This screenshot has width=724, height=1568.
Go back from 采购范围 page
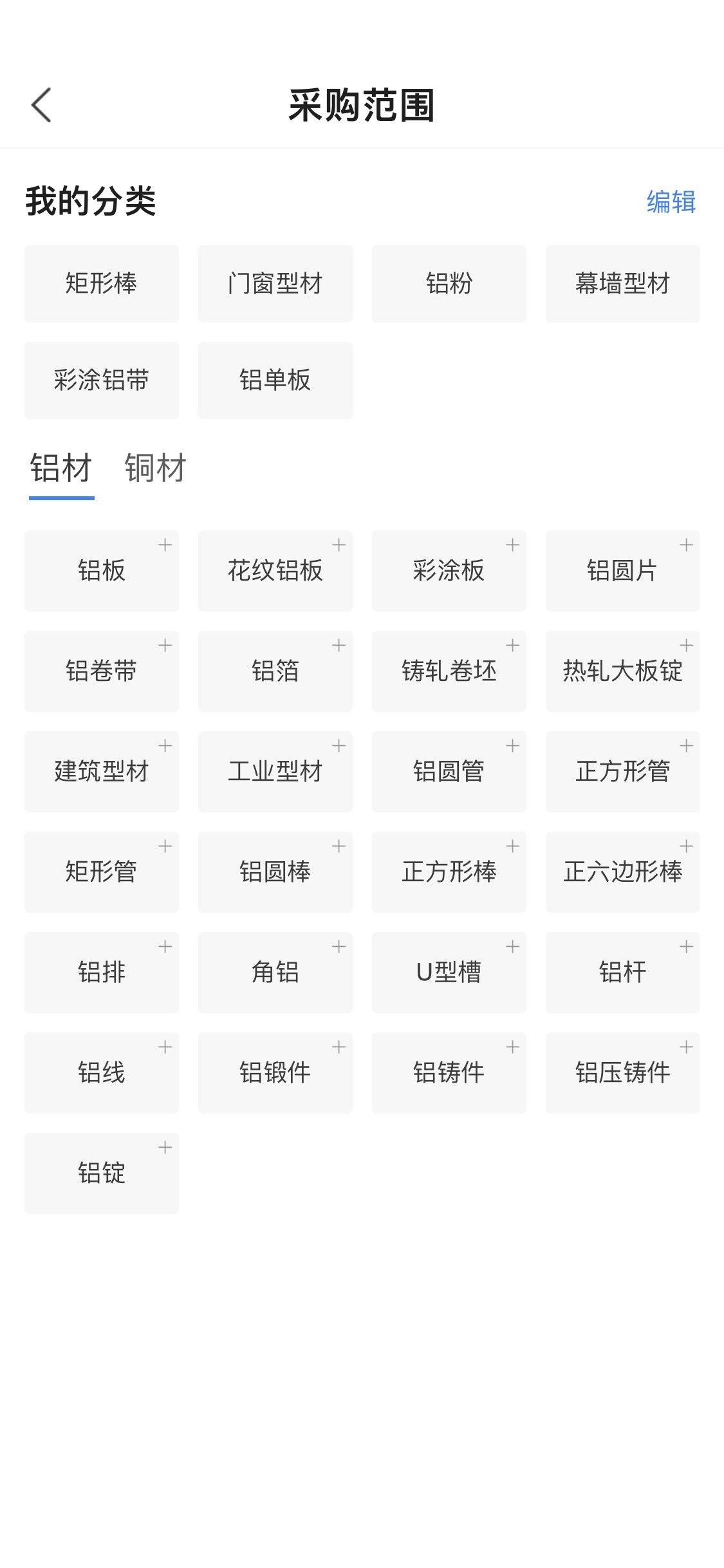point(41,105)
